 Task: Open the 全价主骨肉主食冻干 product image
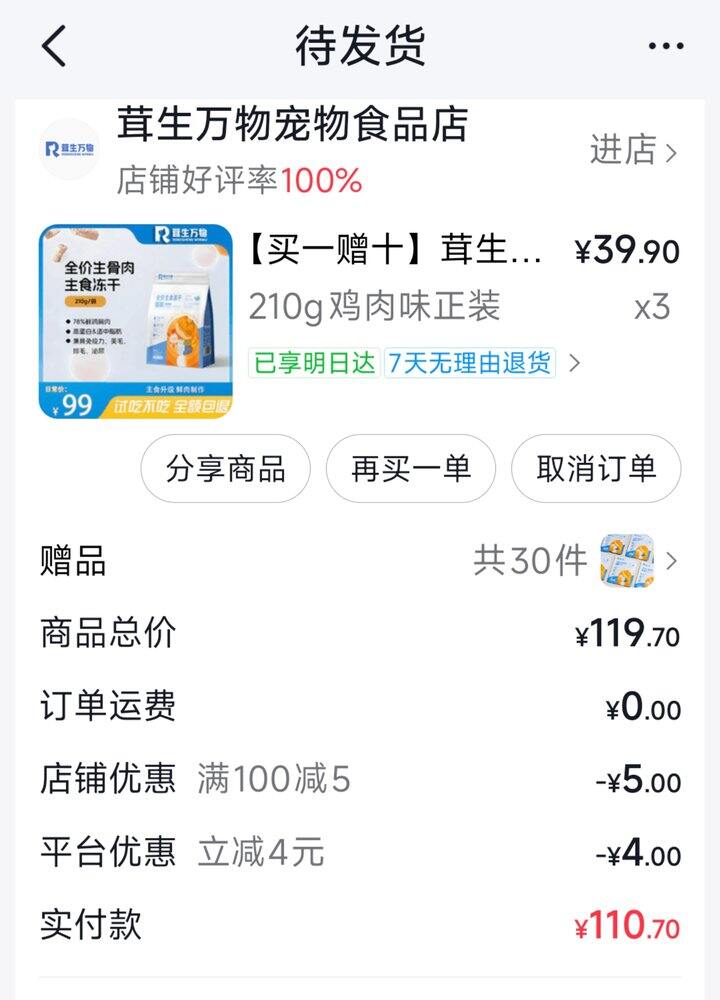point(135,321)
